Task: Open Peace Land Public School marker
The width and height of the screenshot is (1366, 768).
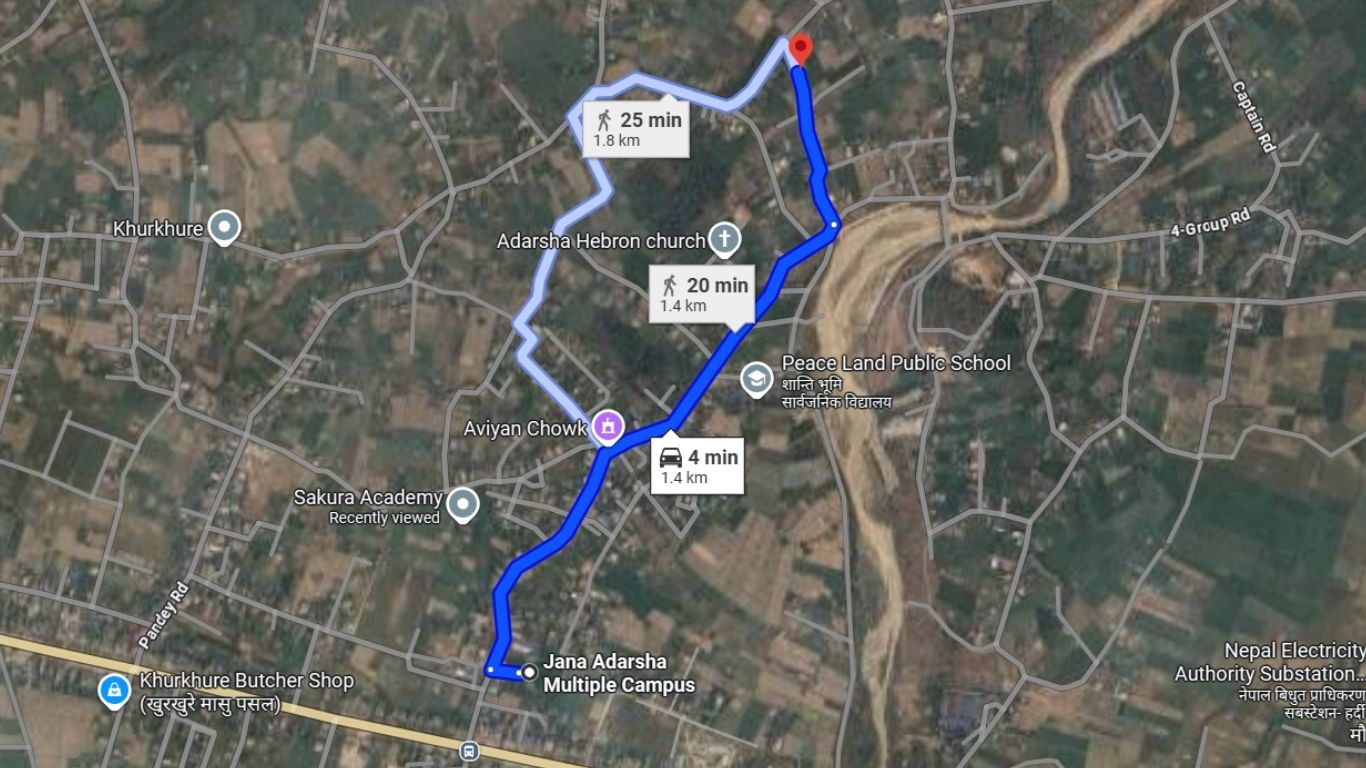Action: (x=755, y=379)
